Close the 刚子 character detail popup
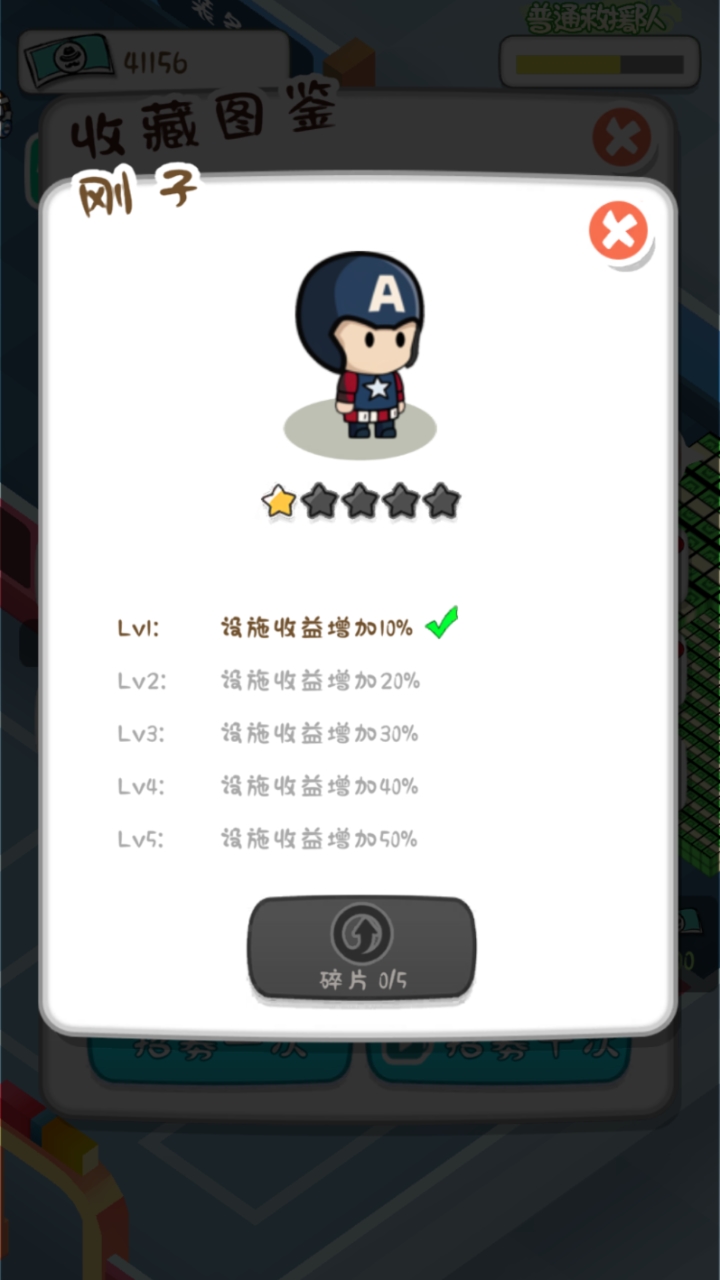This screenshot has width=720, height=1280. tap(618, 232)
